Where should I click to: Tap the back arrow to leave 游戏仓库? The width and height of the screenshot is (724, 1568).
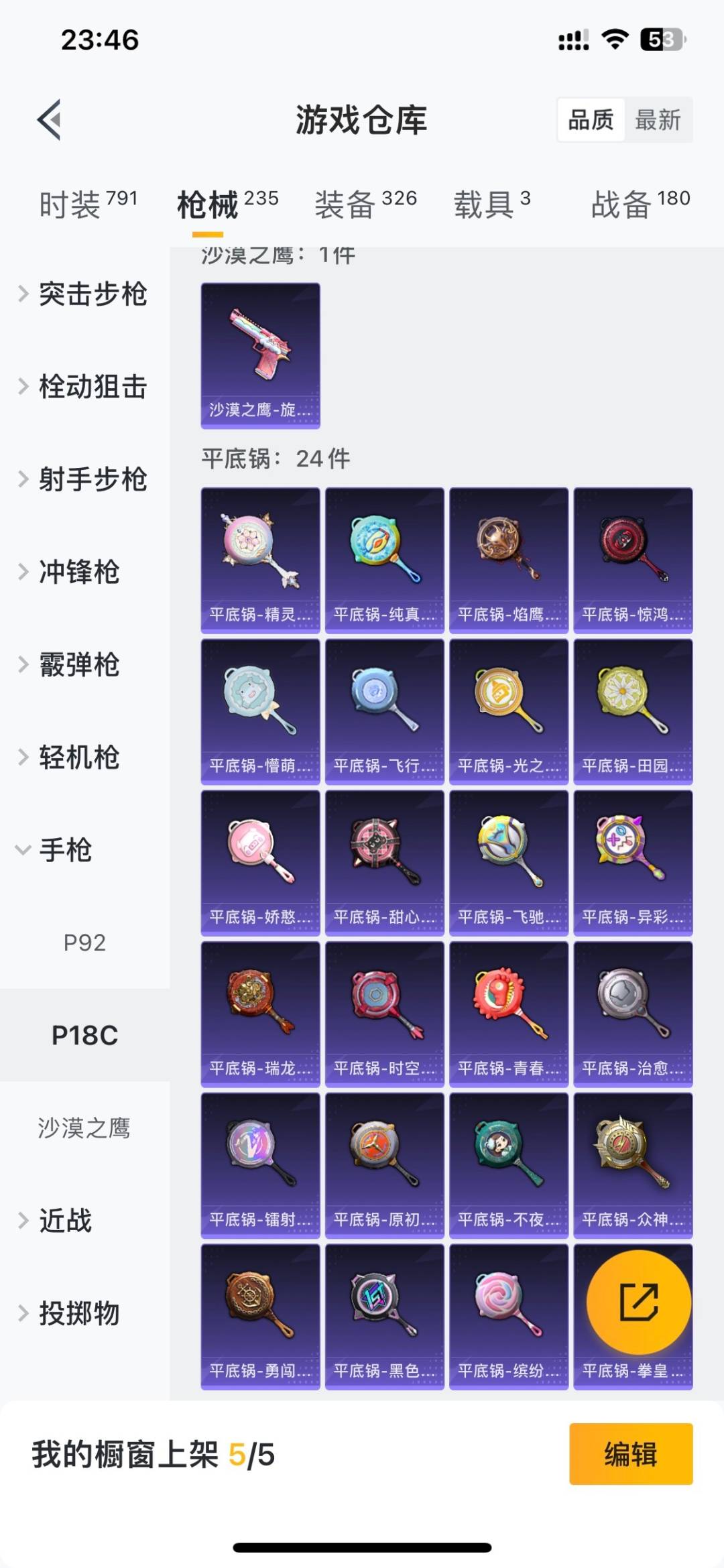coord(47,119)
